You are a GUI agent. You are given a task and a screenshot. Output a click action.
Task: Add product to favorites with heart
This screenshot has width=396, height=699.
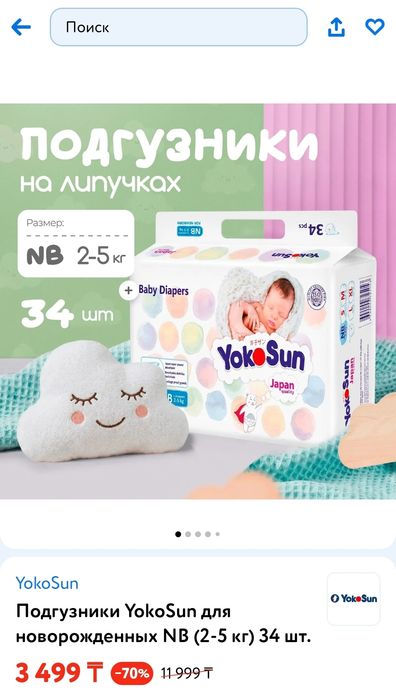click(x=375, y=27)
